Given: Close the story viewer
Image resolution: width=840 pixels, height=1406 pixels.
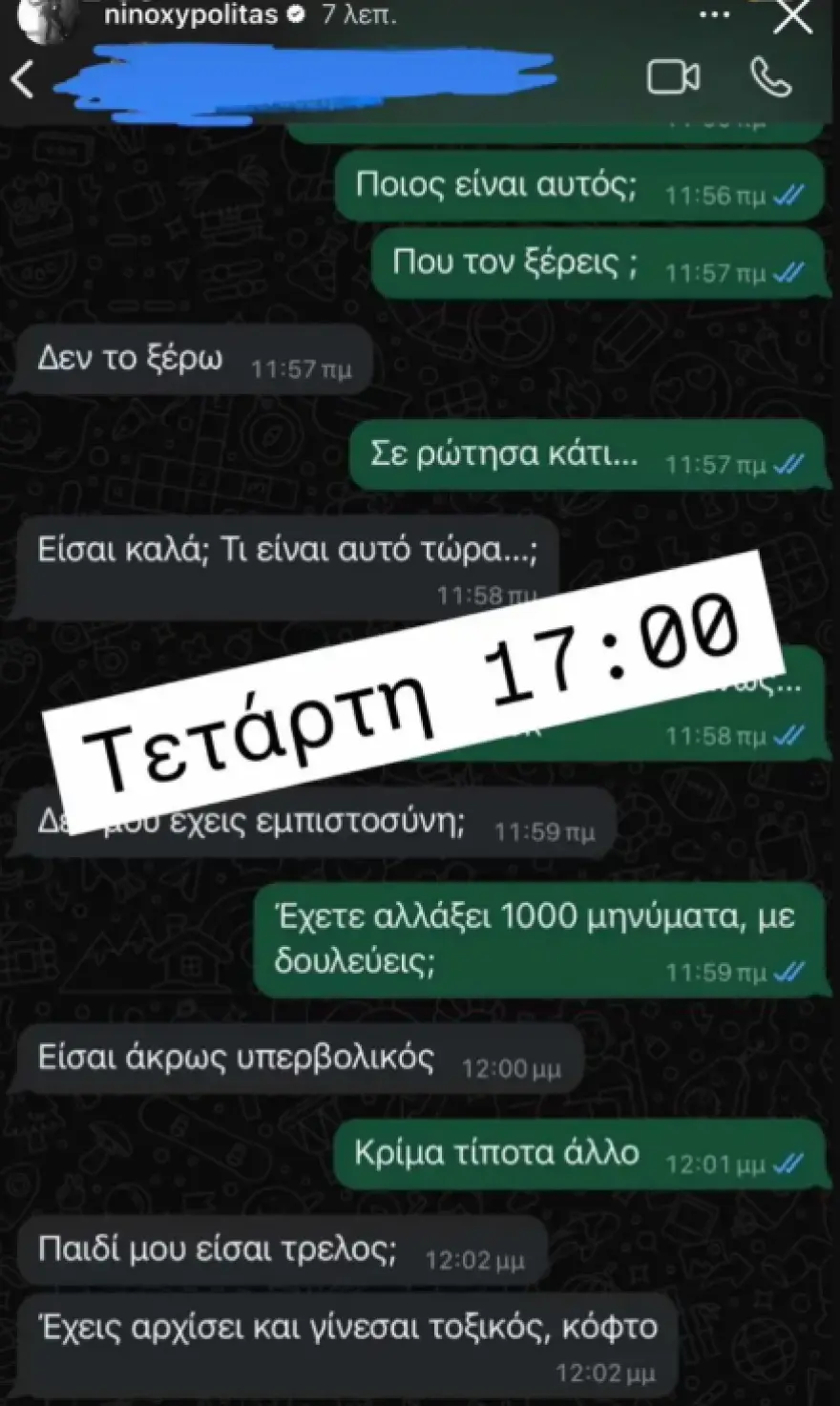Looking at the screenshot, I should pos(791,15).
